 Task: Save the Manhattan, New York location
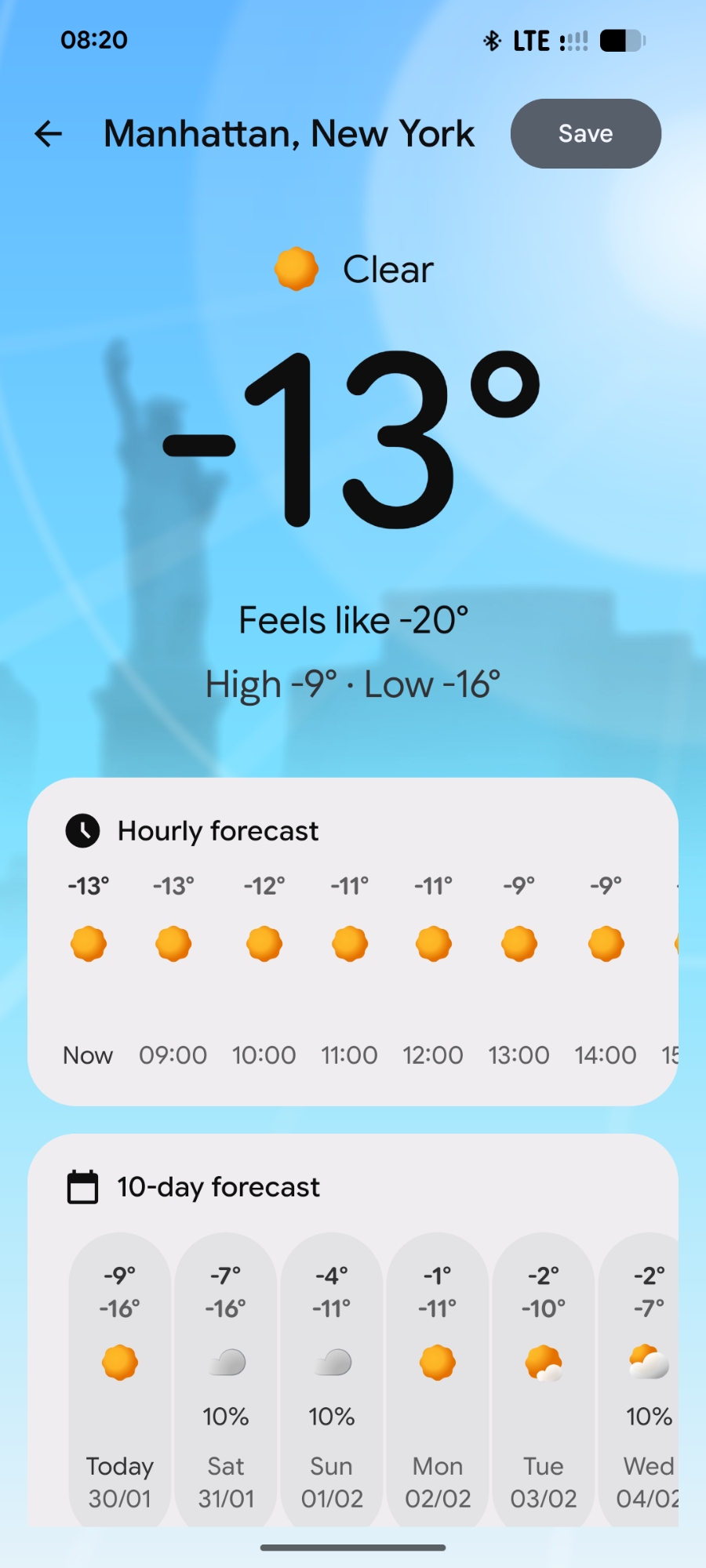pos(585,134)
